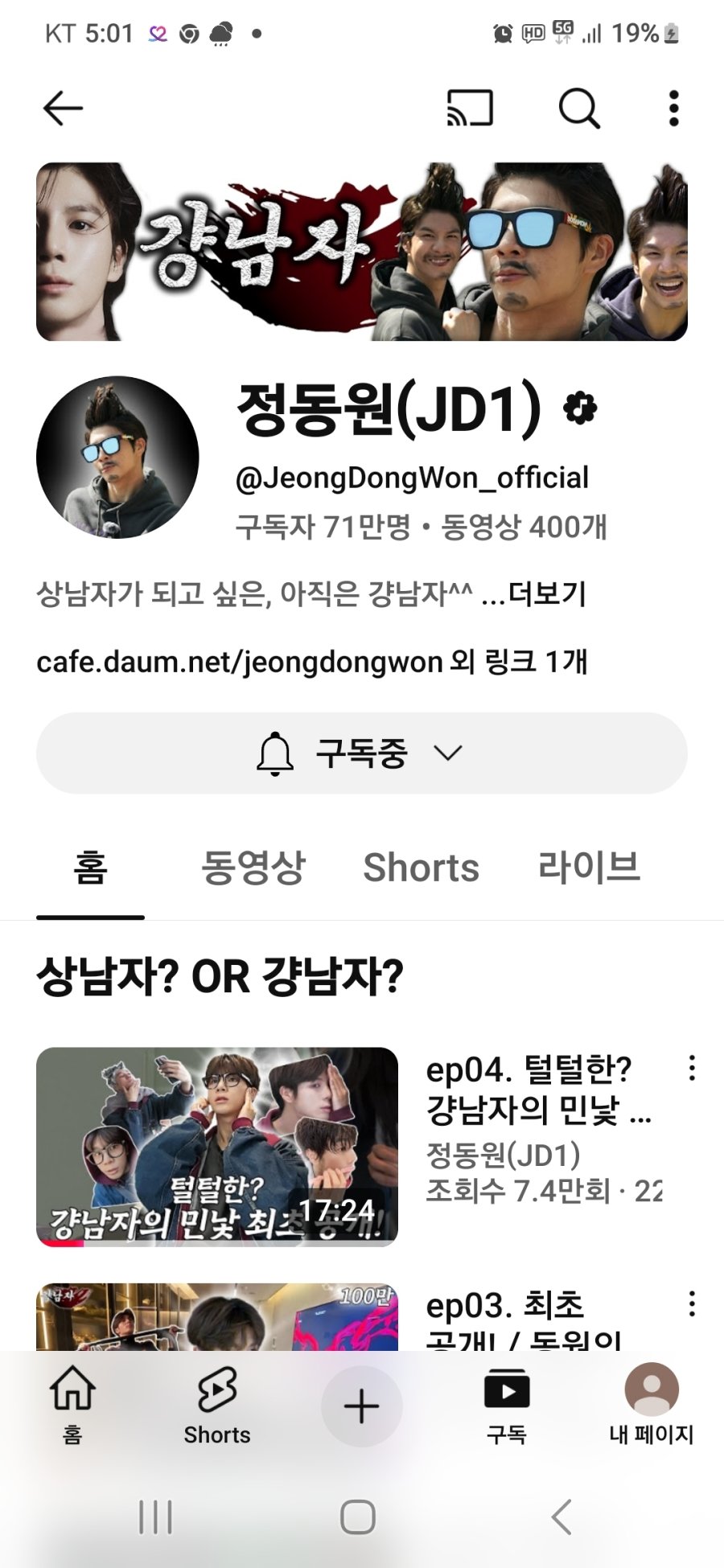
Task: Open more options for ep03 video
Action: pos(692,1304)
